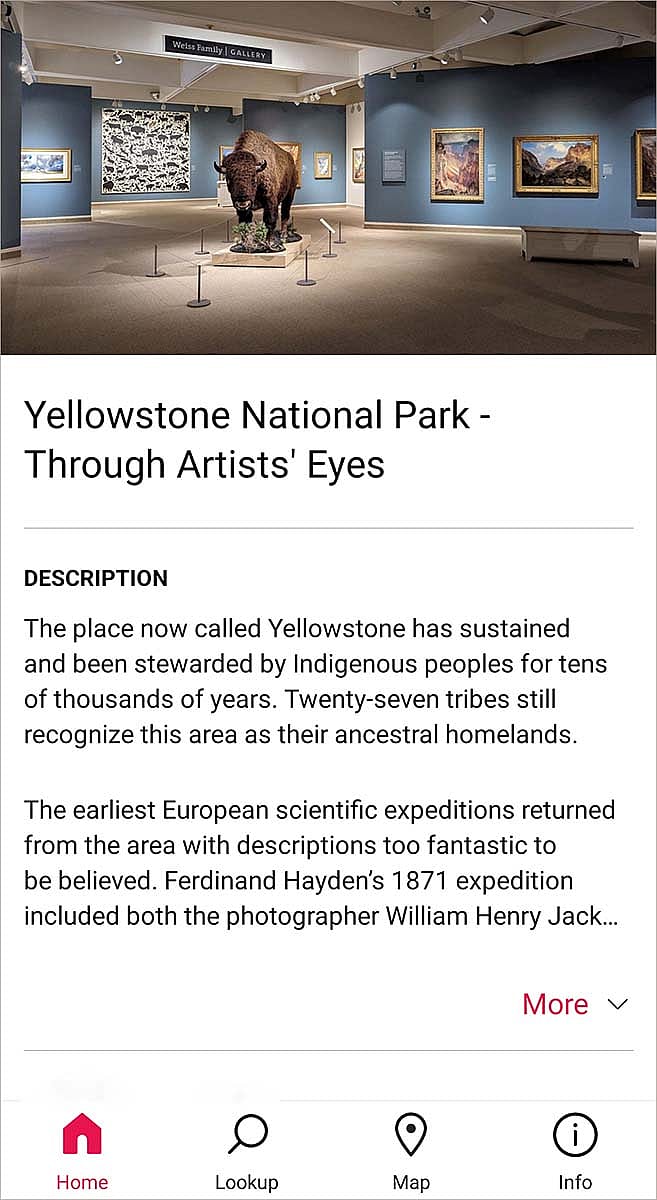Go to the Home tab
This screenshot has width=657, height=1200.
tap(82, 1152)
